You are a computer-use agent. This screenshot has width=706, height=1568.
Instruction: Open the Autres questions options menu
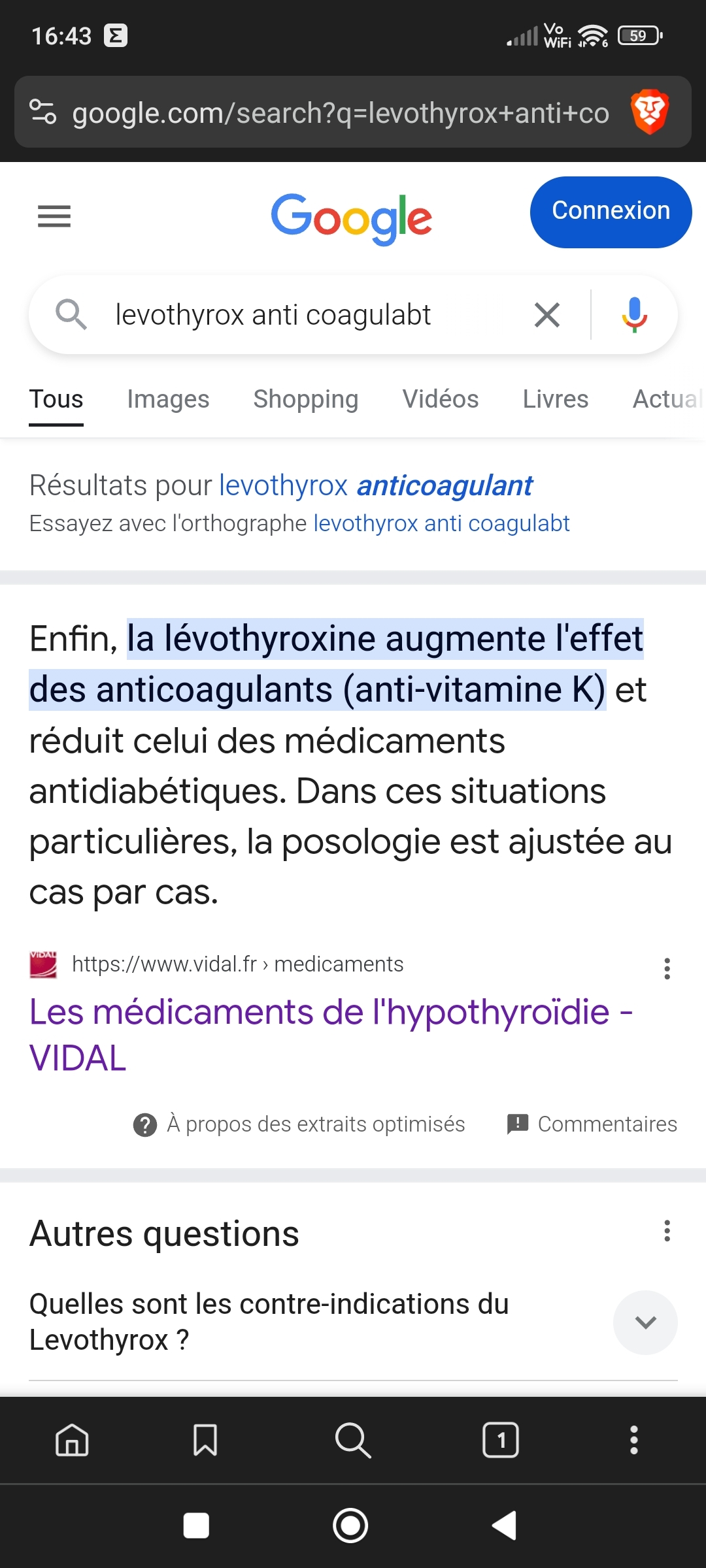click(x=667, y=1231)
